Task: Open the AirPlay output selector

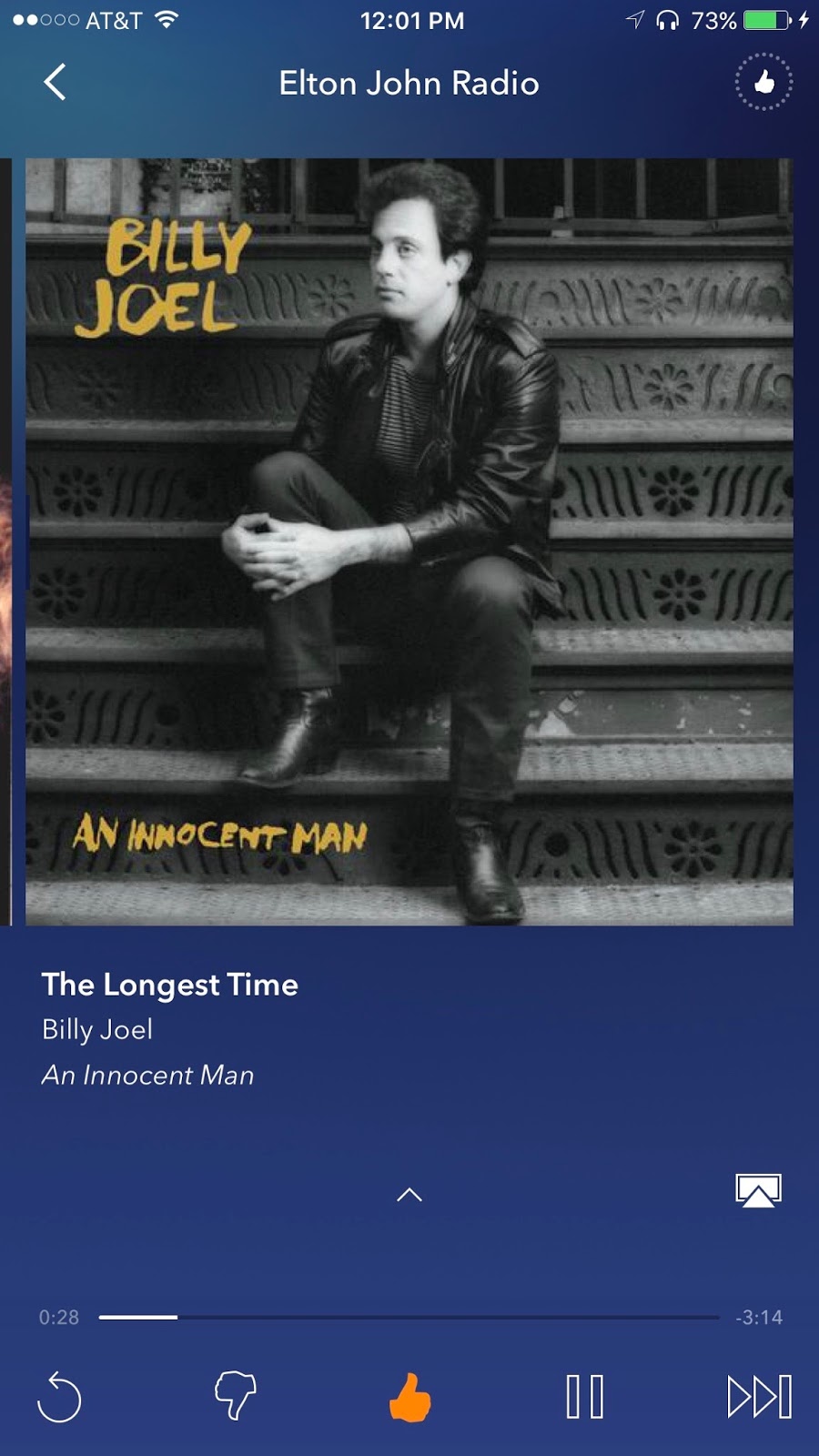Action: (758, 1190)
